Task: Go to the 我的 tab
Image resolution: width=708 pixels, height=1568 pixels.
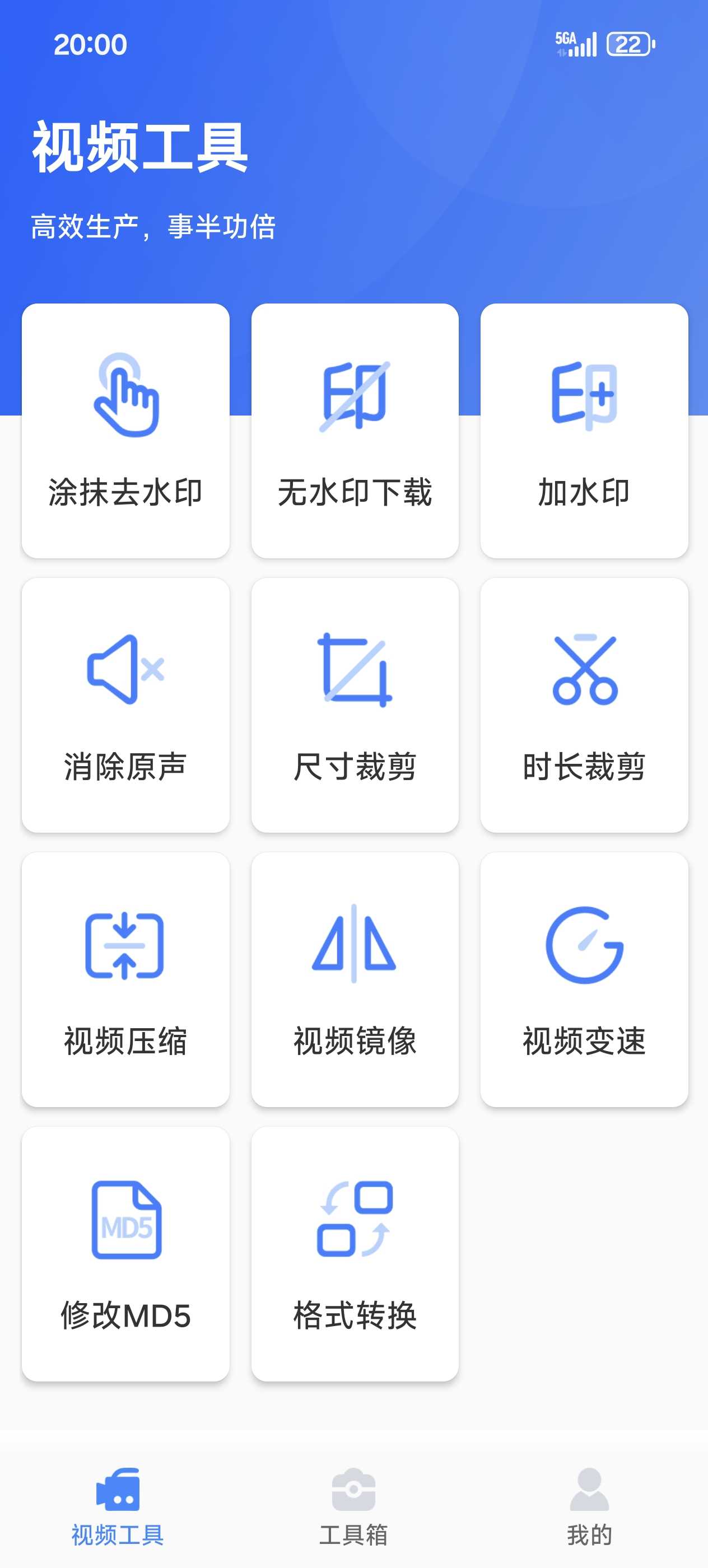Action: (589, 1507)
